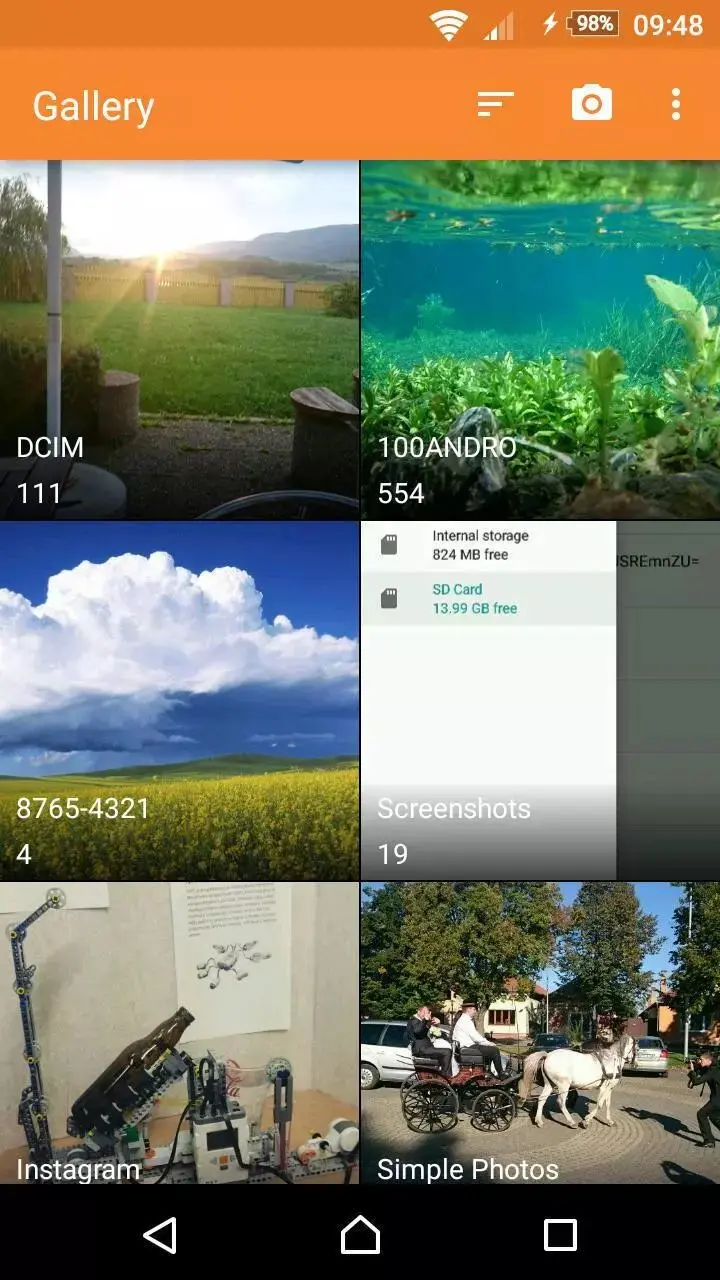
Task: Launch the camera from the toolbar
Action: pos(592,104)
